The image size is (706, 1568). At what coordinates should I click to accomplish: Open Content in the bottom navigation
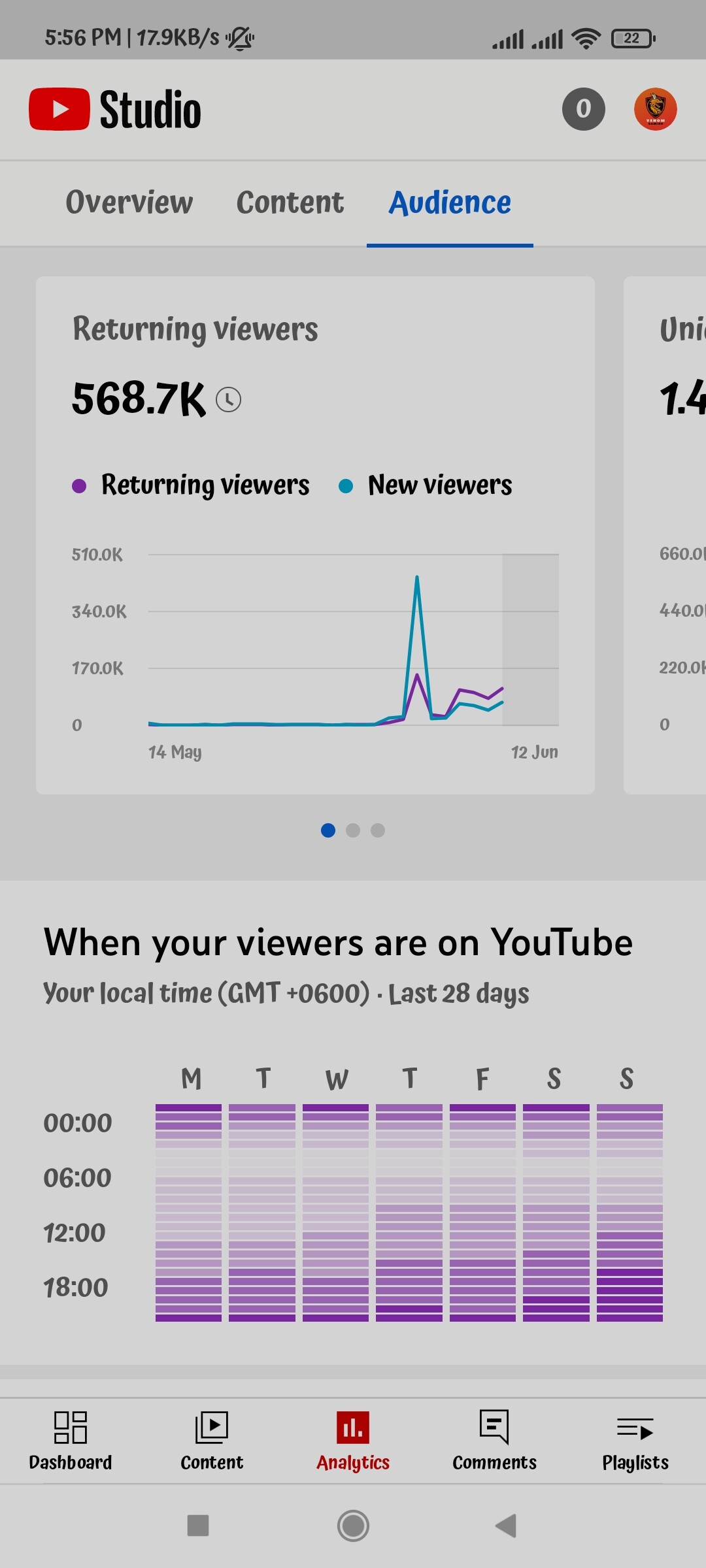(212, 1441)
